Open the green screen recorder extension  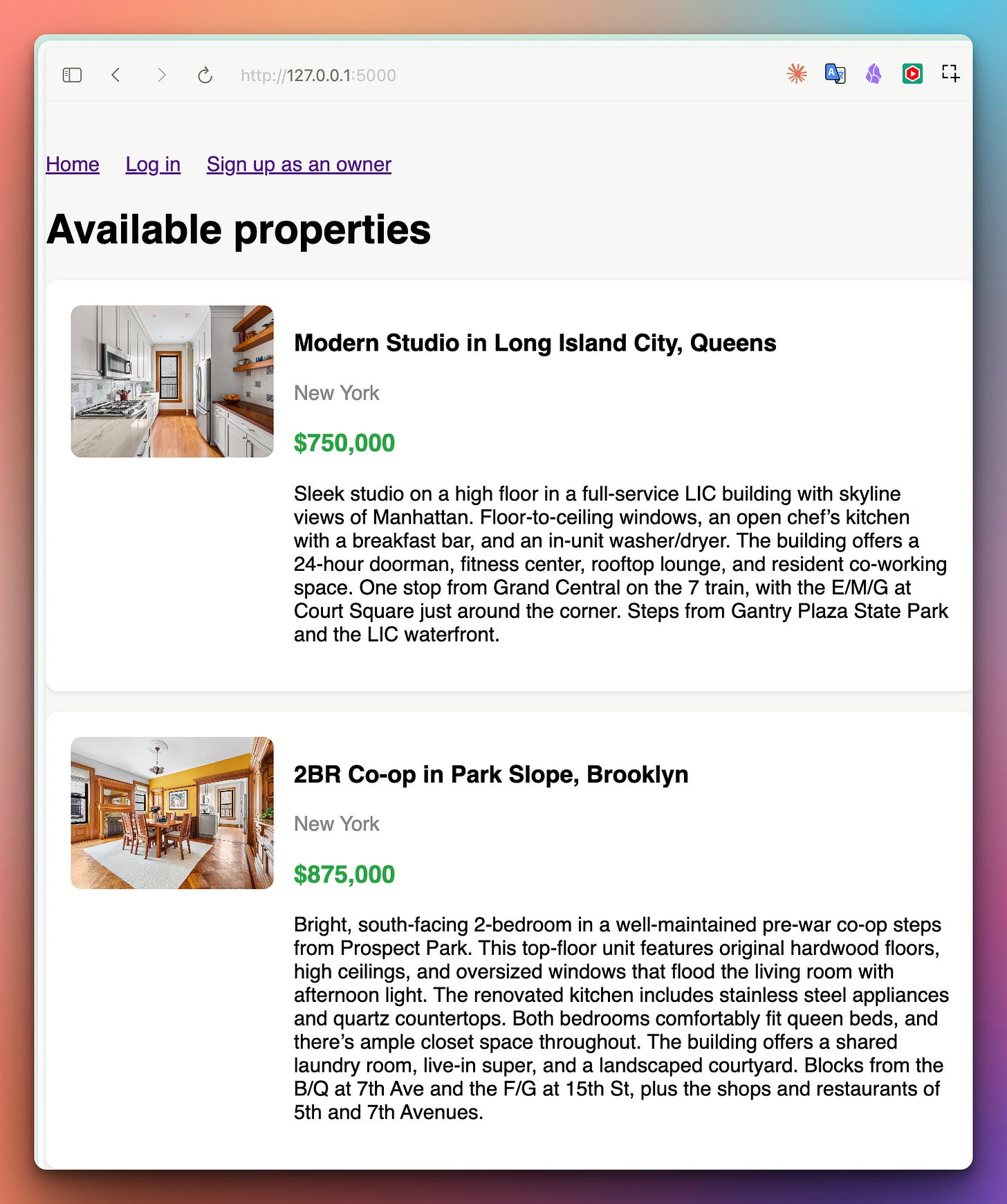coord(912,73)
